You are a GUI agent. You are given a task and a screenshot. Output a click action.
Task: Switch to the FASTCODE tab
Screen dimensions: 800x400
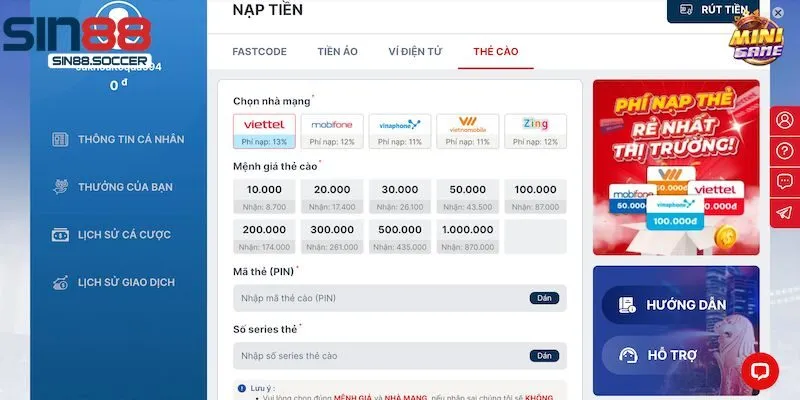[259, 51]
